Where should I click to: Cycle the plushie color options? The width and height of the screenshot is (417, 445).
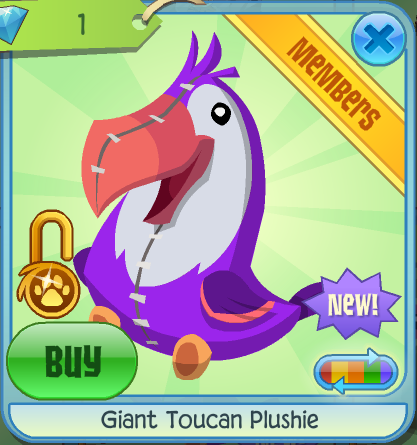[x=356, y=371]
